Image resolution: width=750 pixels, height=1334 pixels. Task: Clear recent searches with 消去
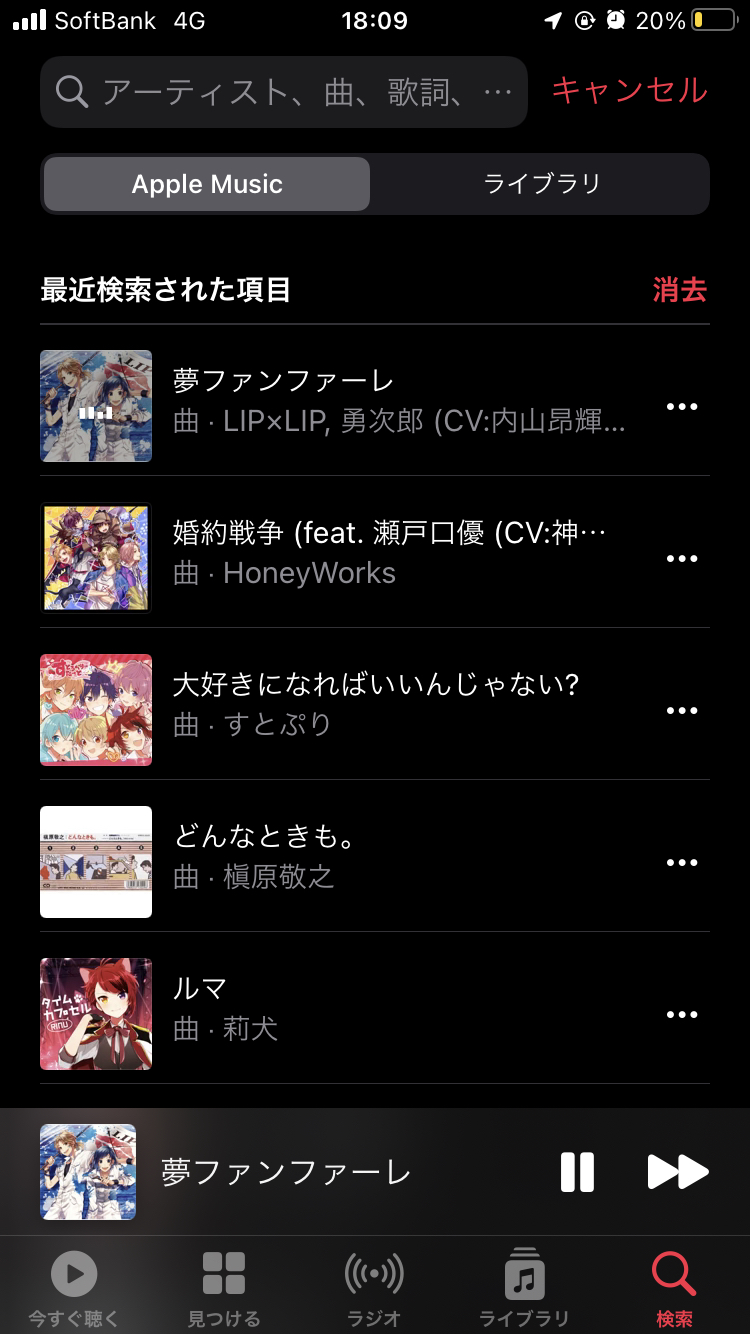pyautogui.click(x=679, y=290)
